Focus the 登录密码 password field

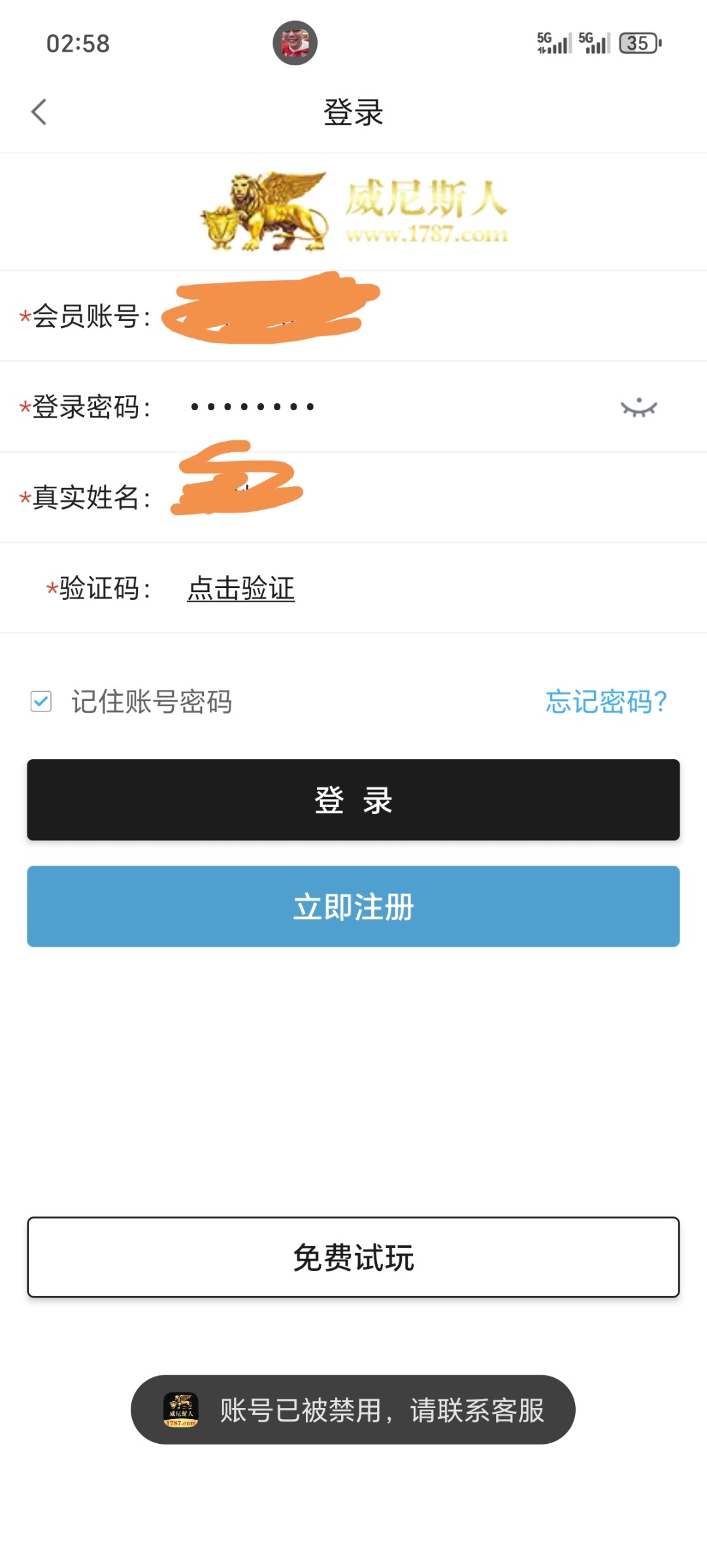pos(392,407)
